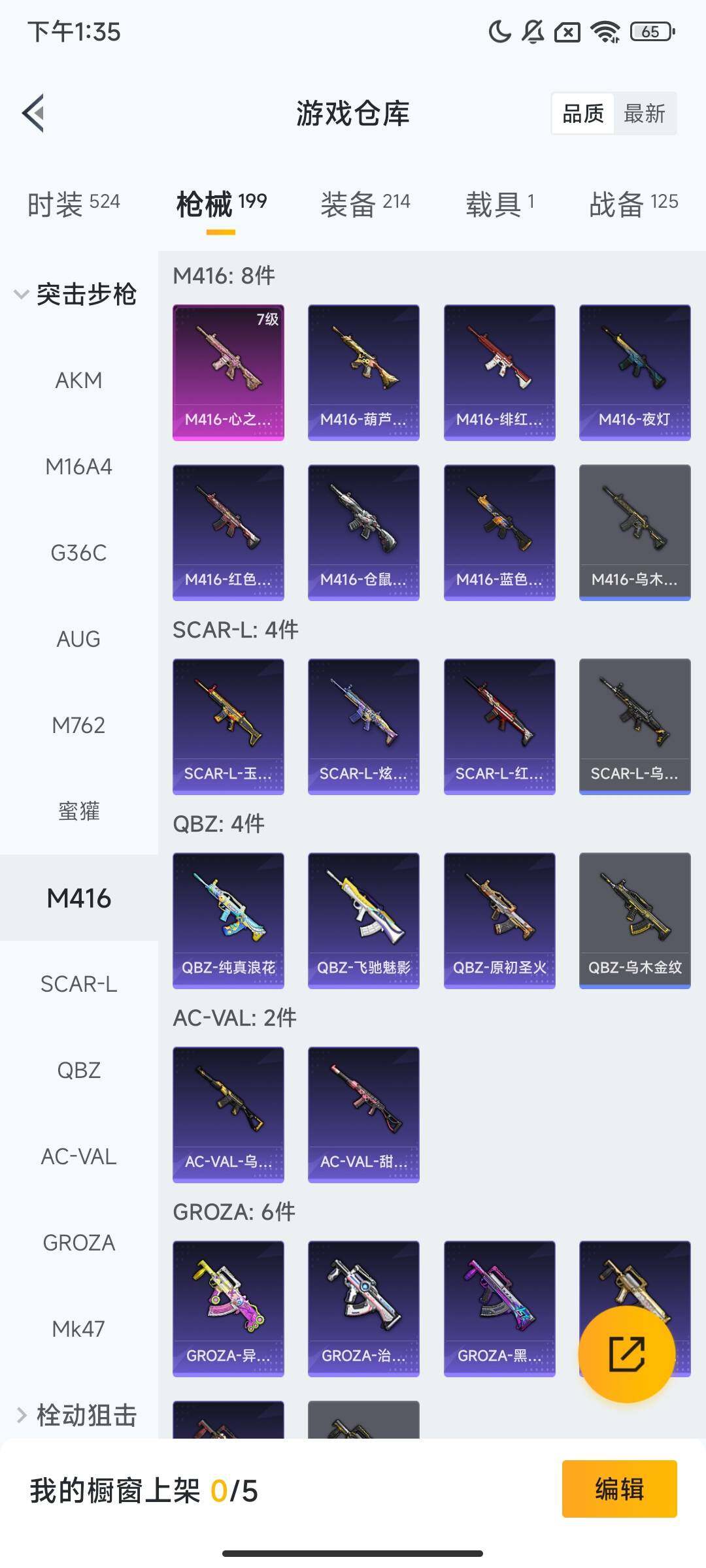The height and width of the screenshot is (1568, 706).
Task: Expand the 栓动狙击 category
Action: tap(75, 1415)
